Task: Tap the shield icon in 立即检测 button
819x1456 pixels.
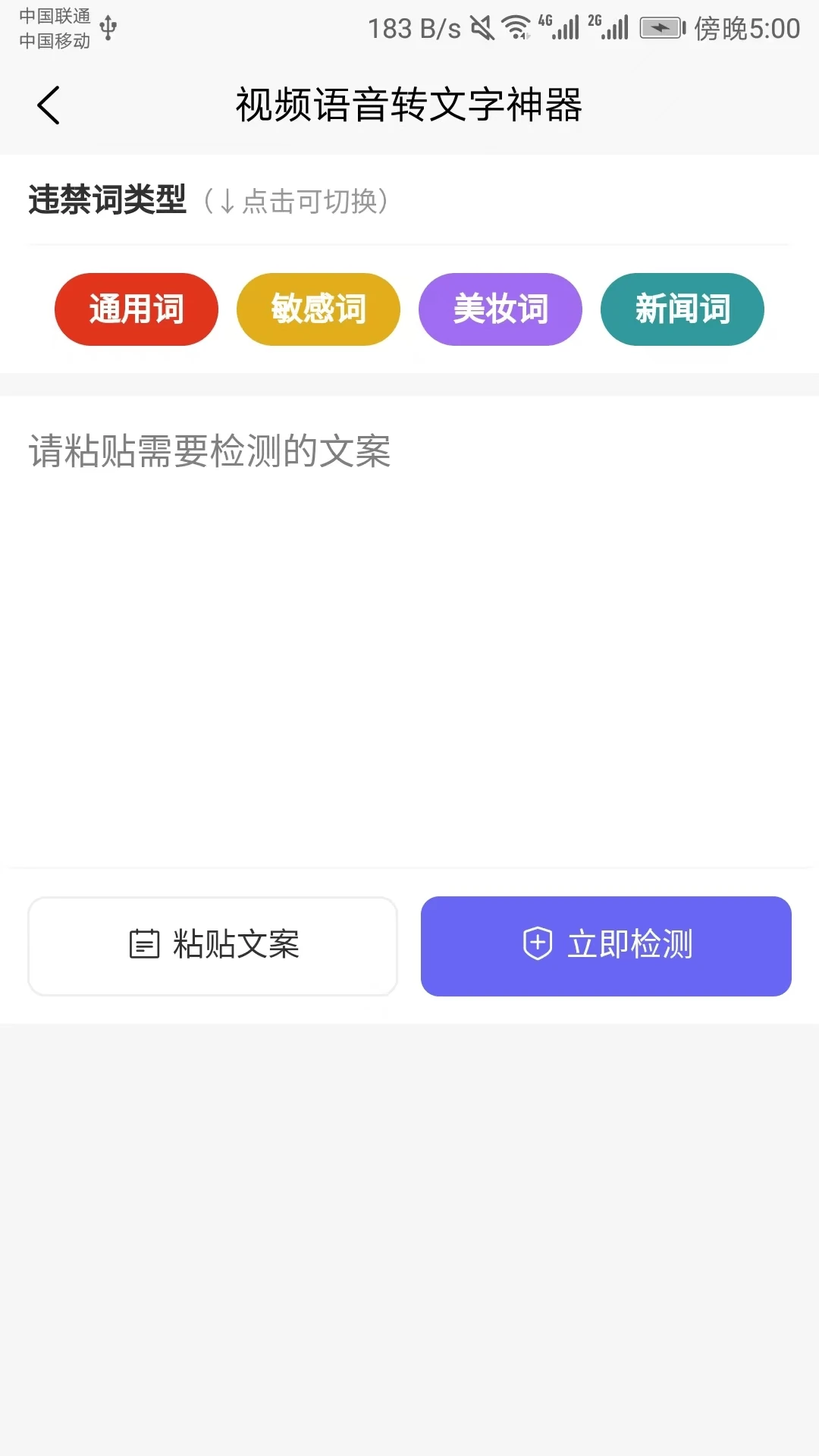Action: 537,945
